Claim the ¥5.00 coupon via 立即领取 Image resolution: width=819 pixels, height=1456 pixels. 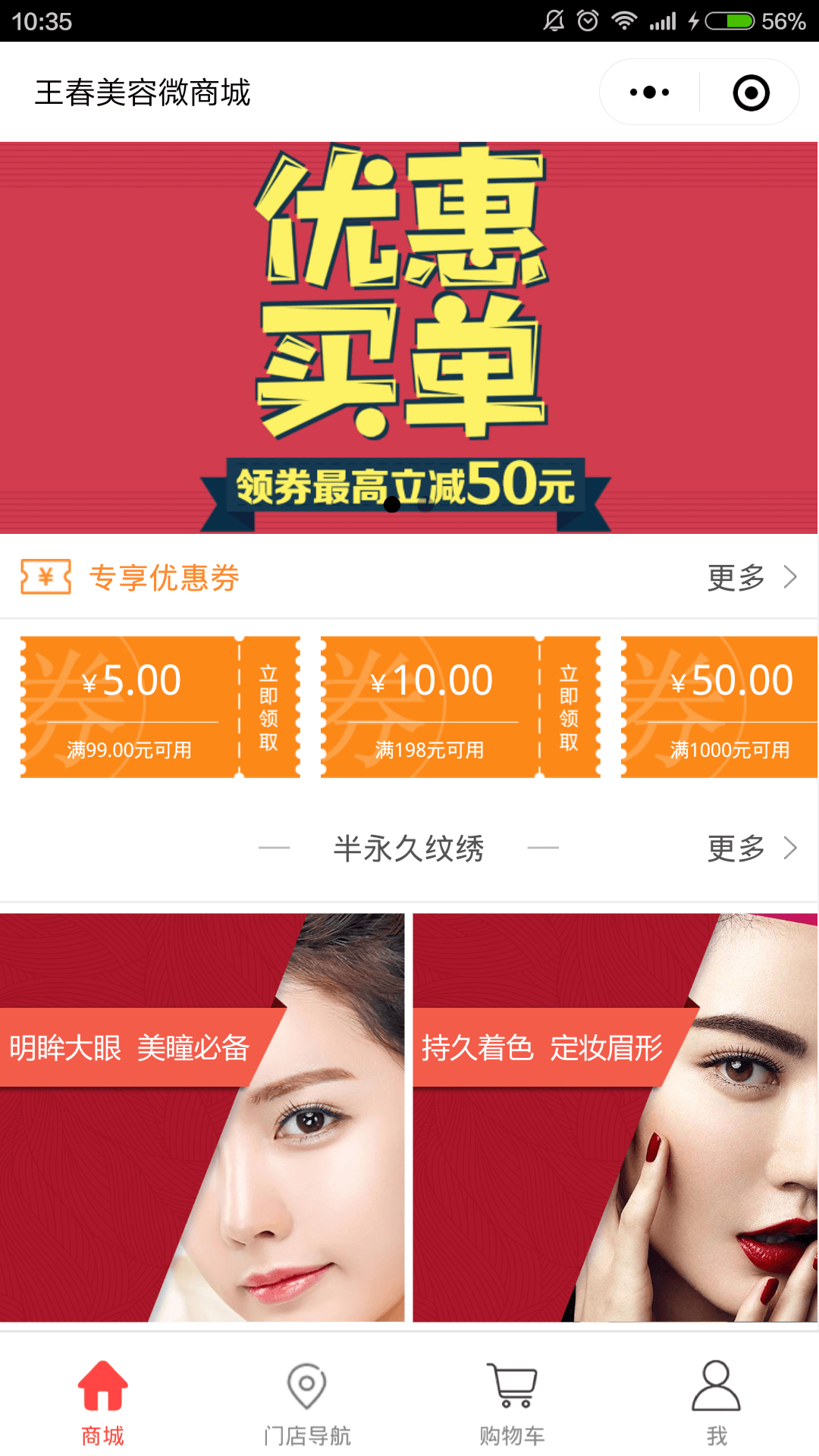click(x=268, y=707)
